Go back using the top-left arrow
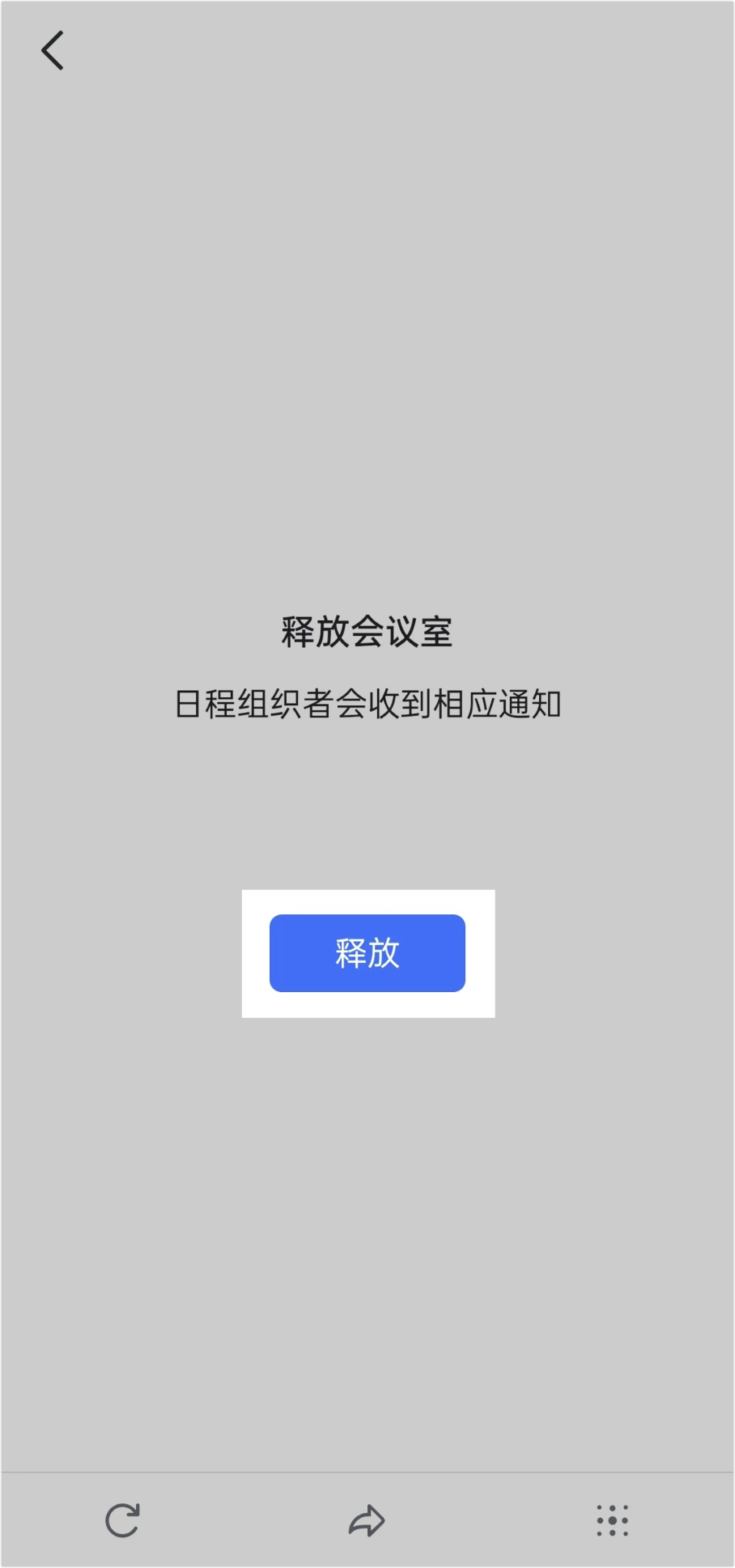This screenshot has height=1568, width=735. (53, 50)
